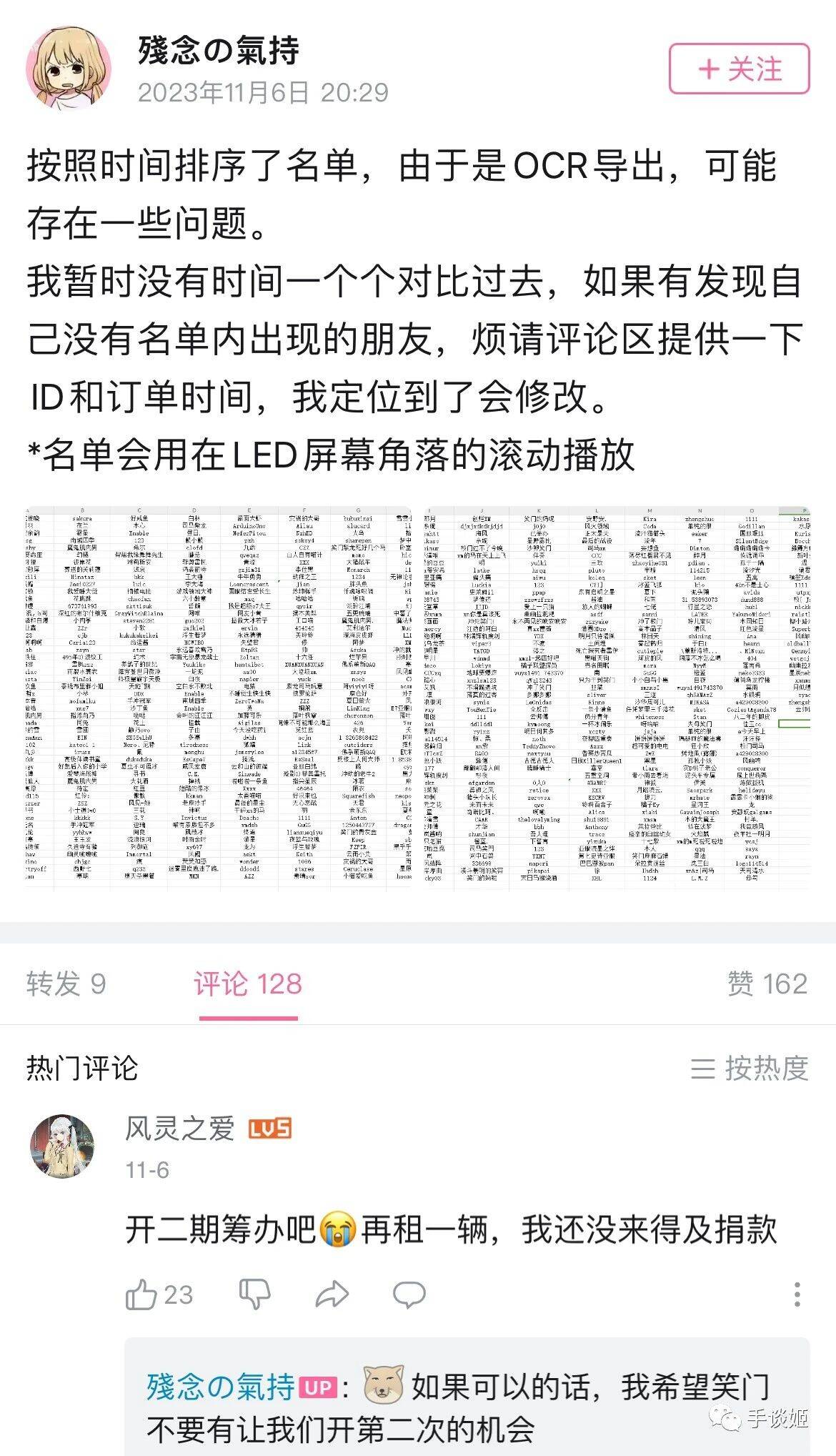
Task: Open the left spreadsheet image
Action: tap(219, 698)
